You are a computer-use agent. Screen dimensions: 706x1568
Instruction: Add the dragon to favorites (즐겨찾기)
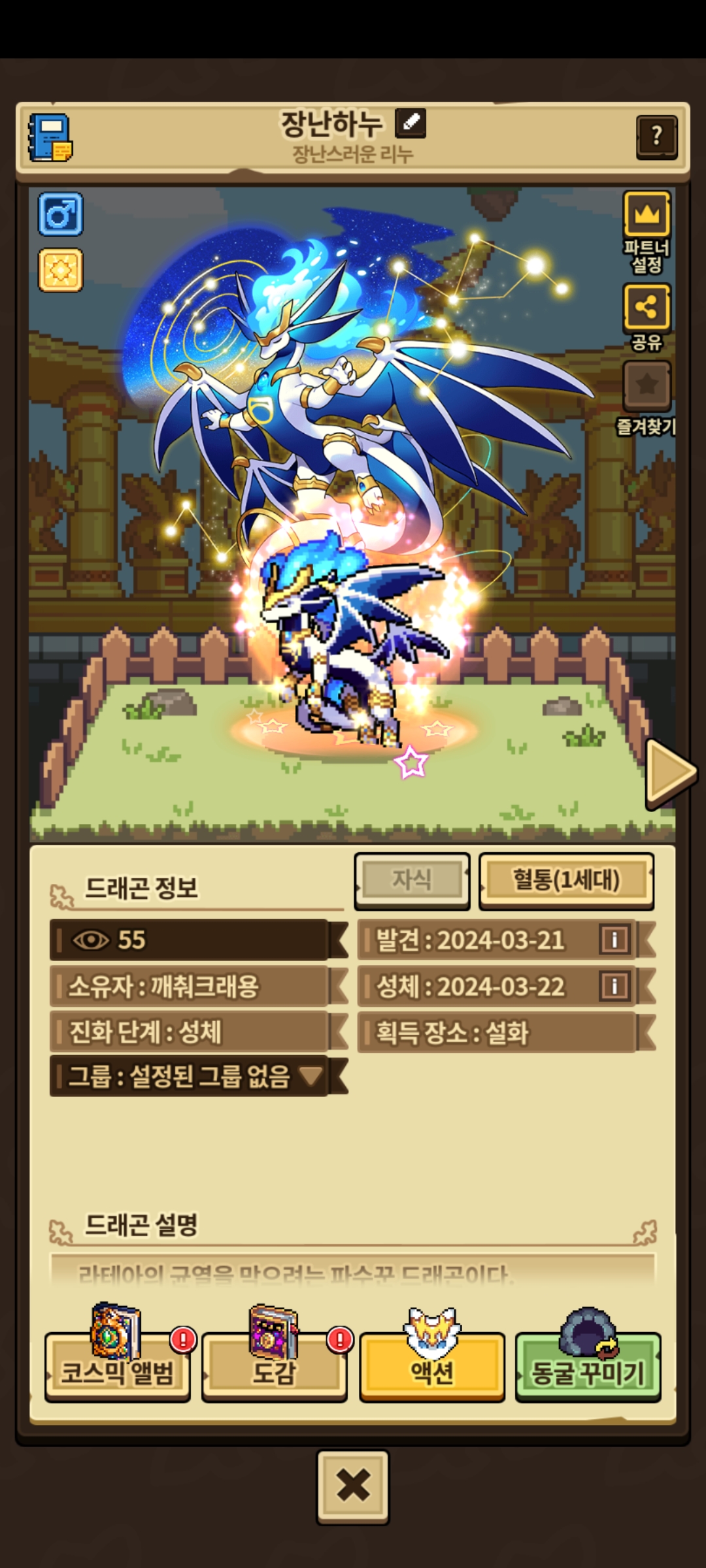[647, 385]
